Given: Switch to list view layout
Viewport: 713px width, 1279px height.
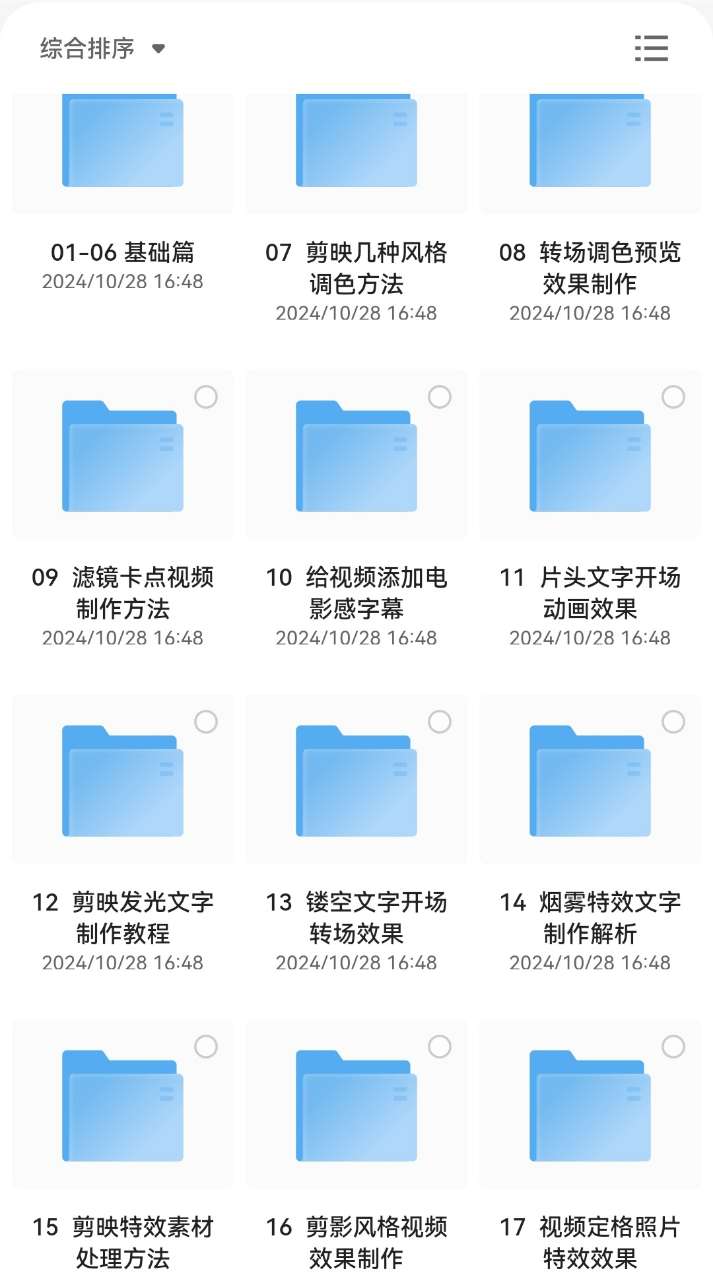Looking at the screenshot, I should coord(651,48).
